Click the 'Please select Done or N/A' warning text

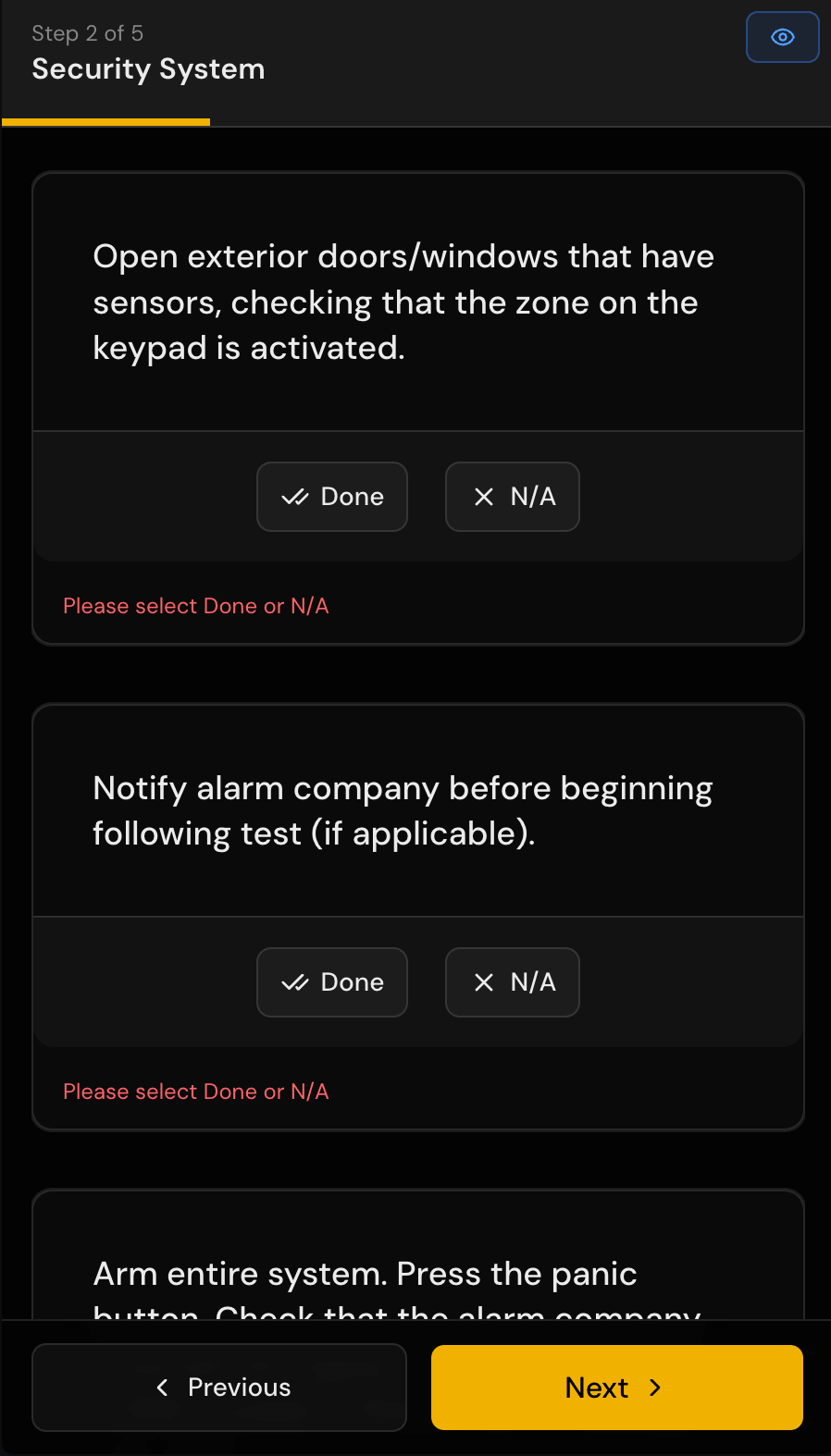pyautogui.click(x=195, y=606)
